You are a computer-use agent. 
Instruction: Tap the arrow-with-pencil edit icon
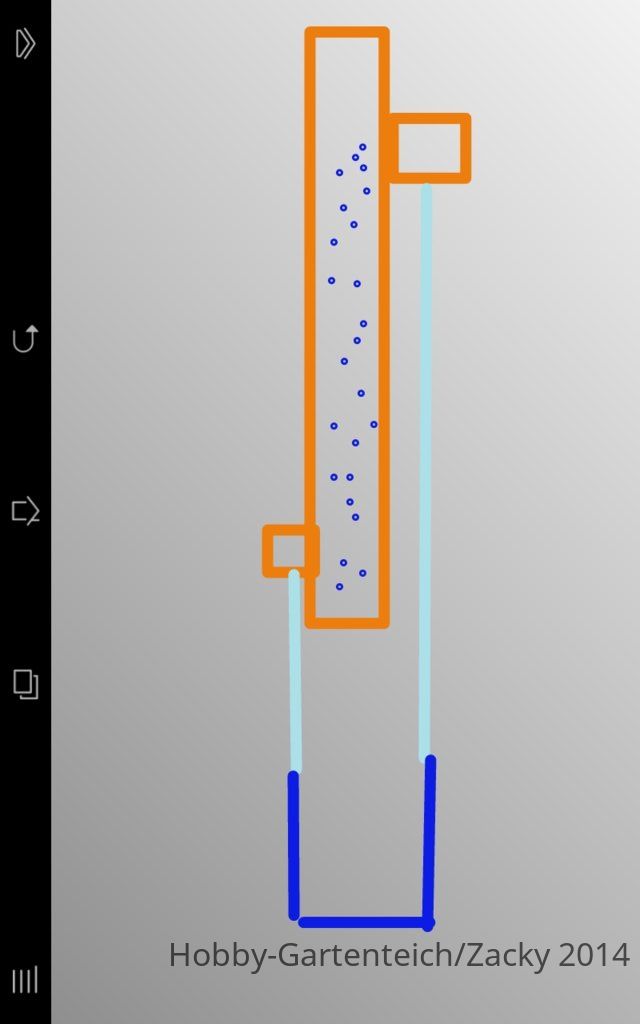click(x=25, y=511)
